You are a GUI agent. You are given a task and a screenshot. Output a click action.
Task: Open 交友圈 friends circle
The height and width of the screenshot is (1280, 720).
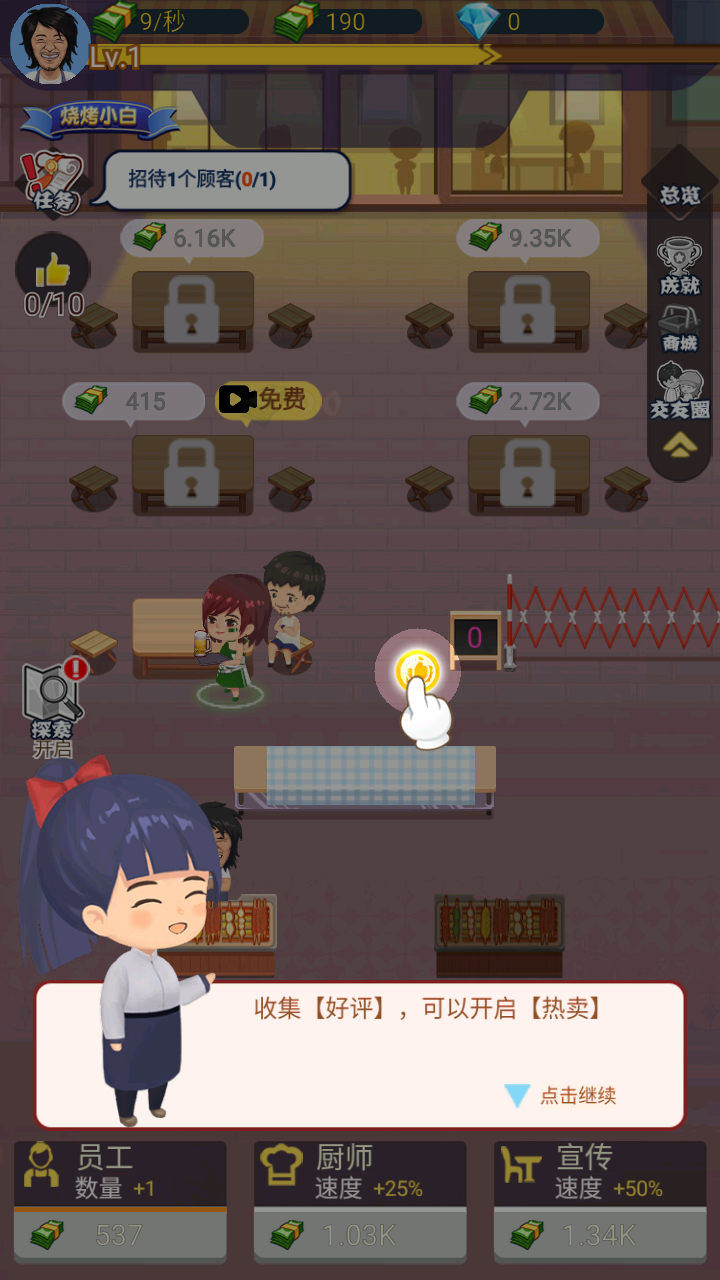pyautogui.click(x=680, y=391)
